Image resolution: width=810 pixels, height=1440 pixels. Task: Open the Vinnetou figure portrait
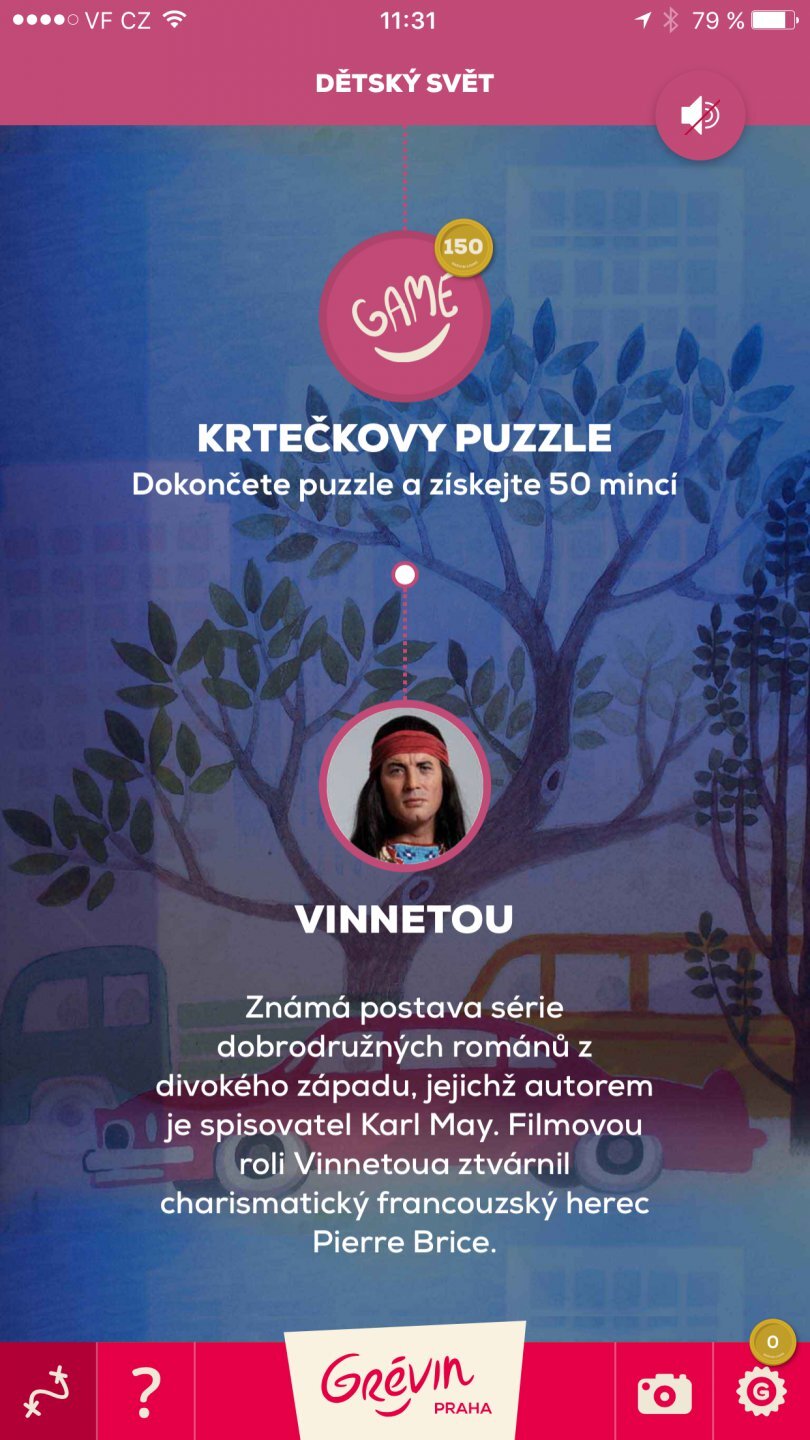pos(405,786)
